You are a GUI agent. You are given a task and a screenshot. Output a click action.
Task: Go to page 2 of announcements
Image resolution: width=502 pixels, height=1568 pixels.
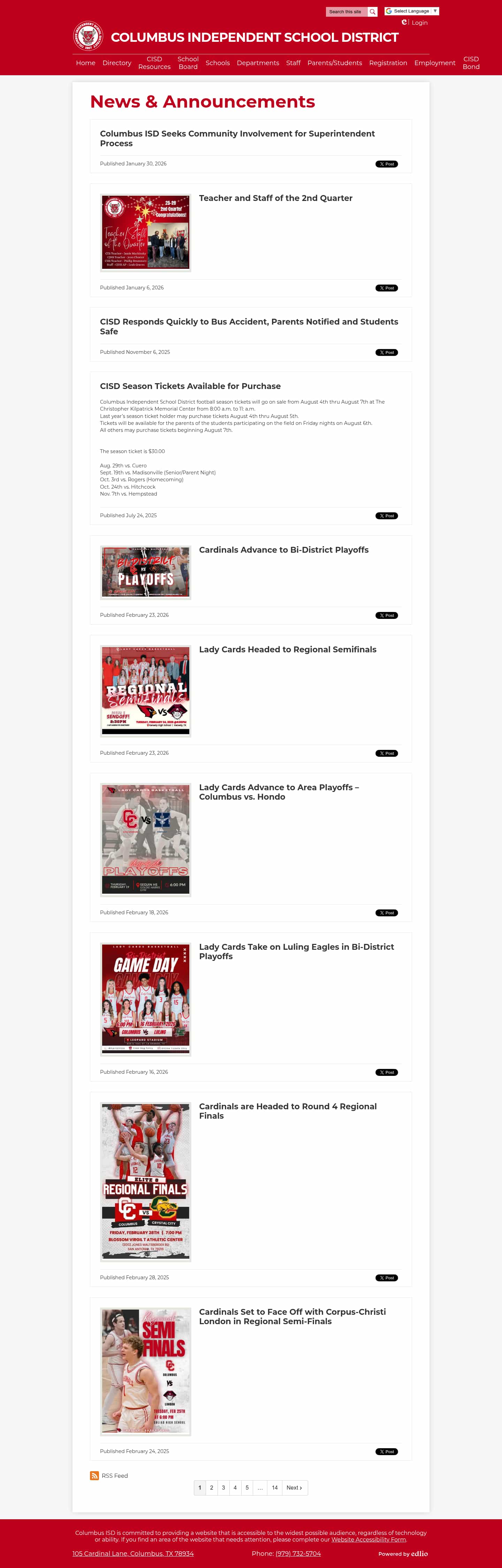211,1488
